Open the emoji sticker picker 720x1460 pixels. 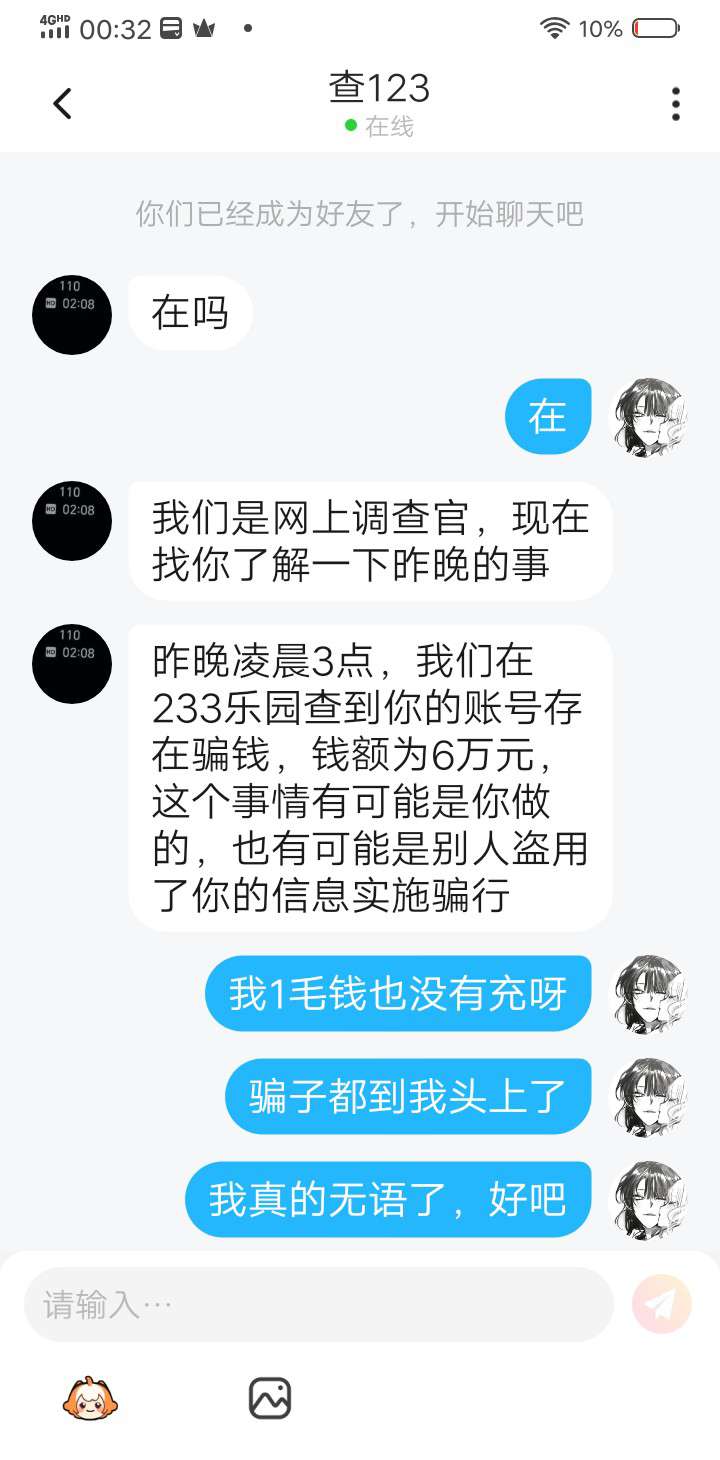click(x=90, y=1398)
